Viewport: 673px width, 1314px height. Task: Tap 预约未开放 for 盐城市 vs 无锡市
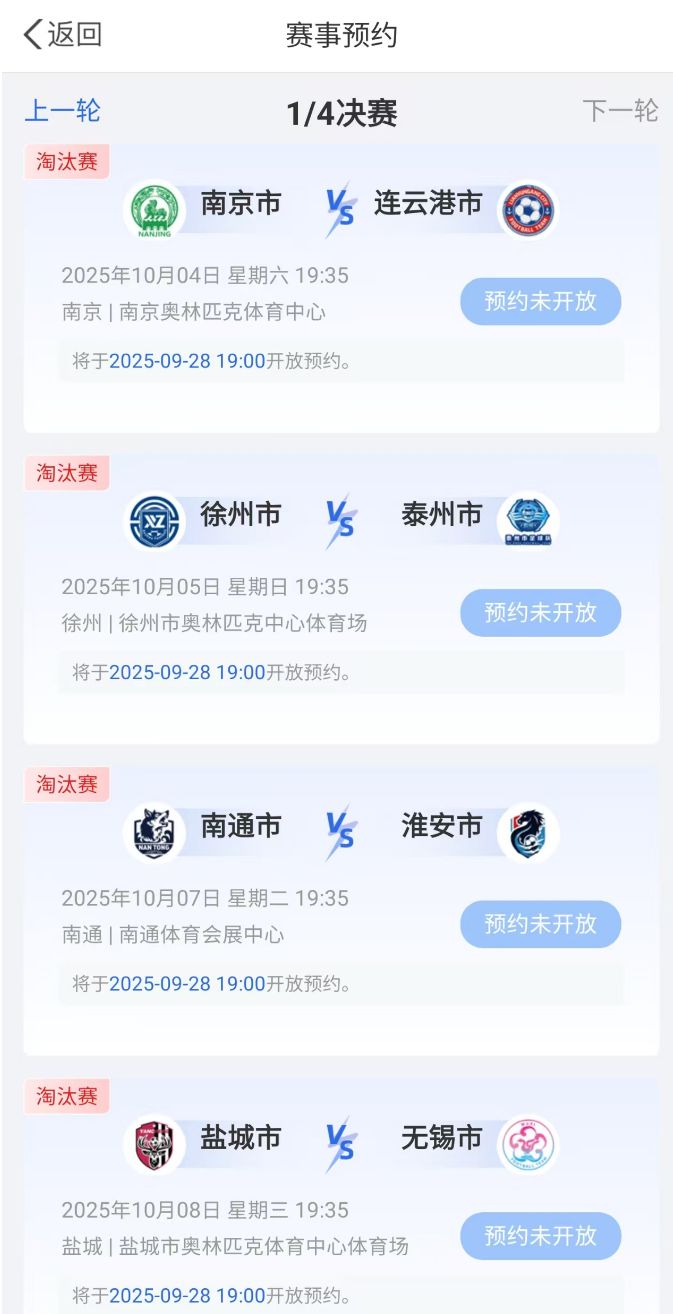click(540, 1235)
